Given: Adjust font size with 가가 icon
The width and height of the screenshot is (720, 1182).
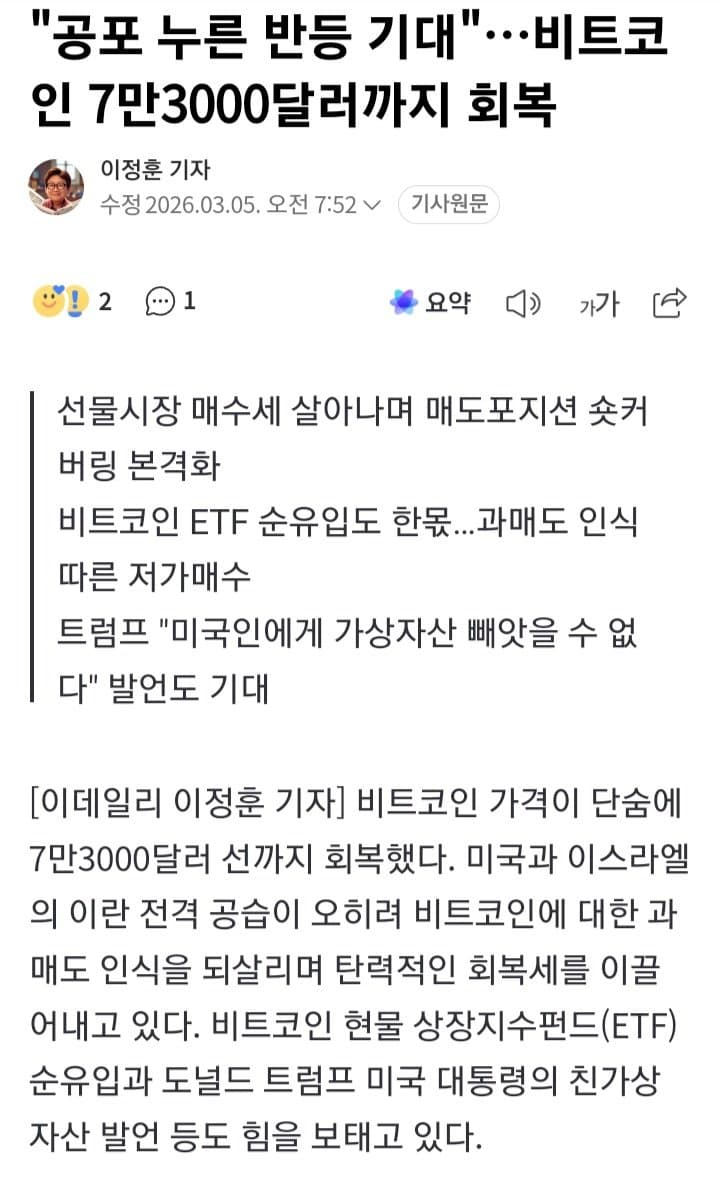Looking at the screenshot, I should 599,304.
